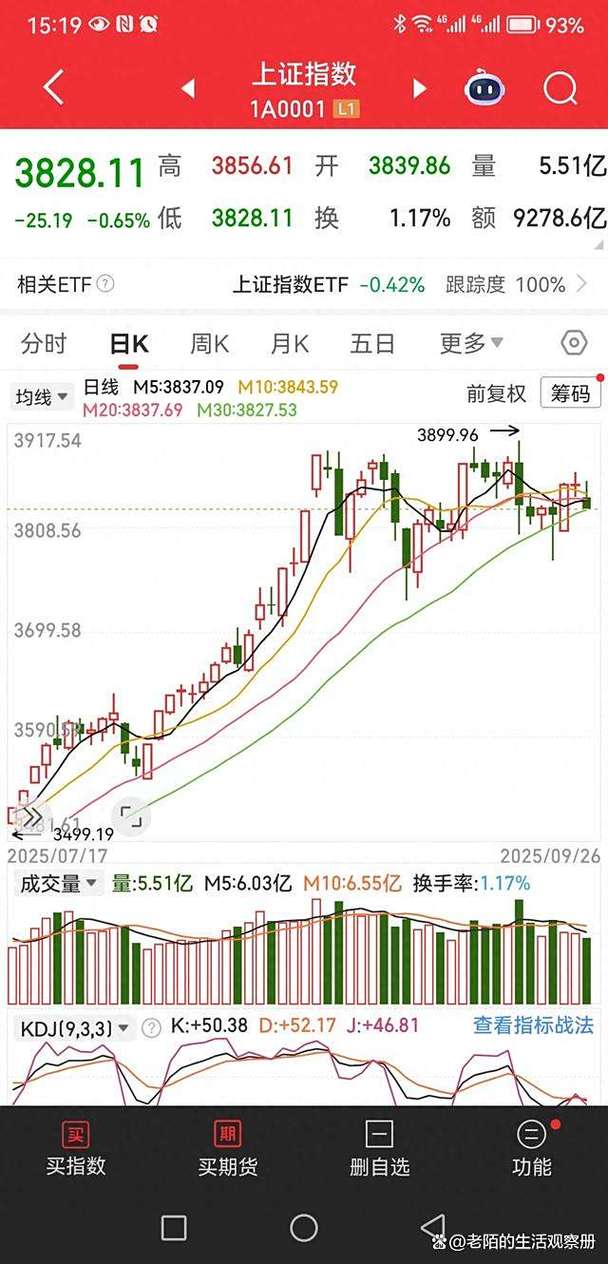Image resolution: width=608 pixels, height=1264 pixels.
Task: Switch to the previous index
Action: 187,89
